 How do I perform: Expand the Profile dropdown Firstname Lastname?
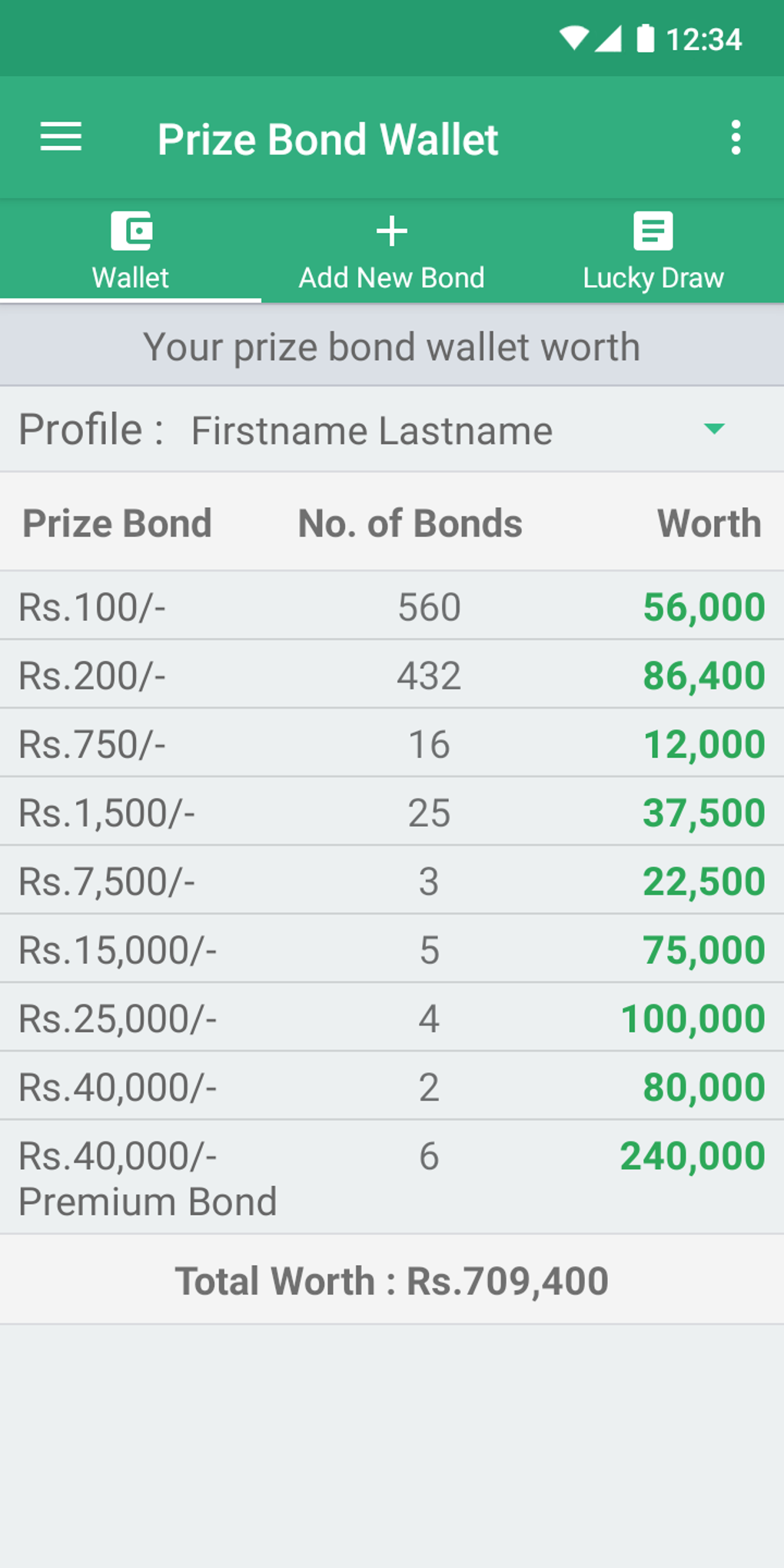pyautogui.click(x=458, y=430)
